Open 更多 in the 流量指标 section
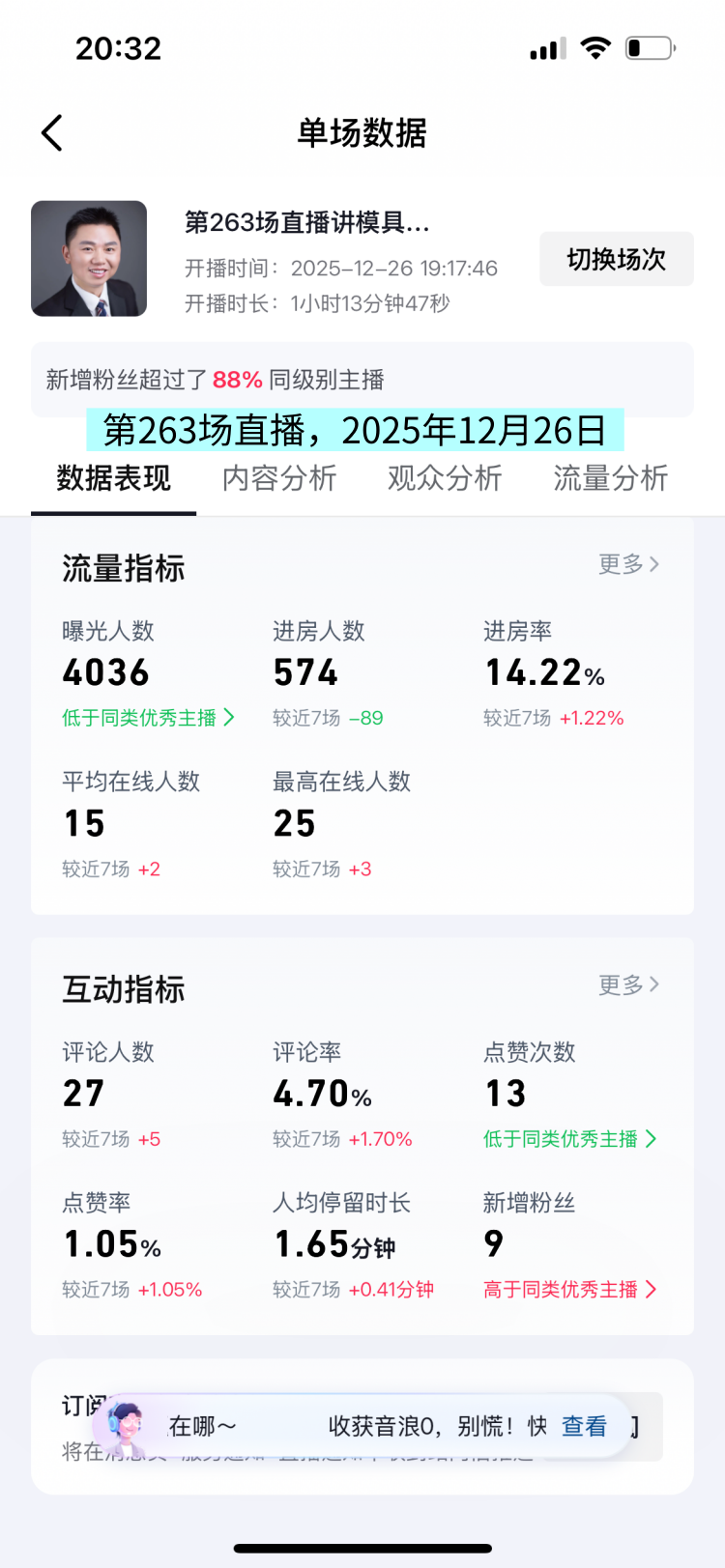This screenshot has width=725, height=1568. pyautogui.click(x=628, y=564)
